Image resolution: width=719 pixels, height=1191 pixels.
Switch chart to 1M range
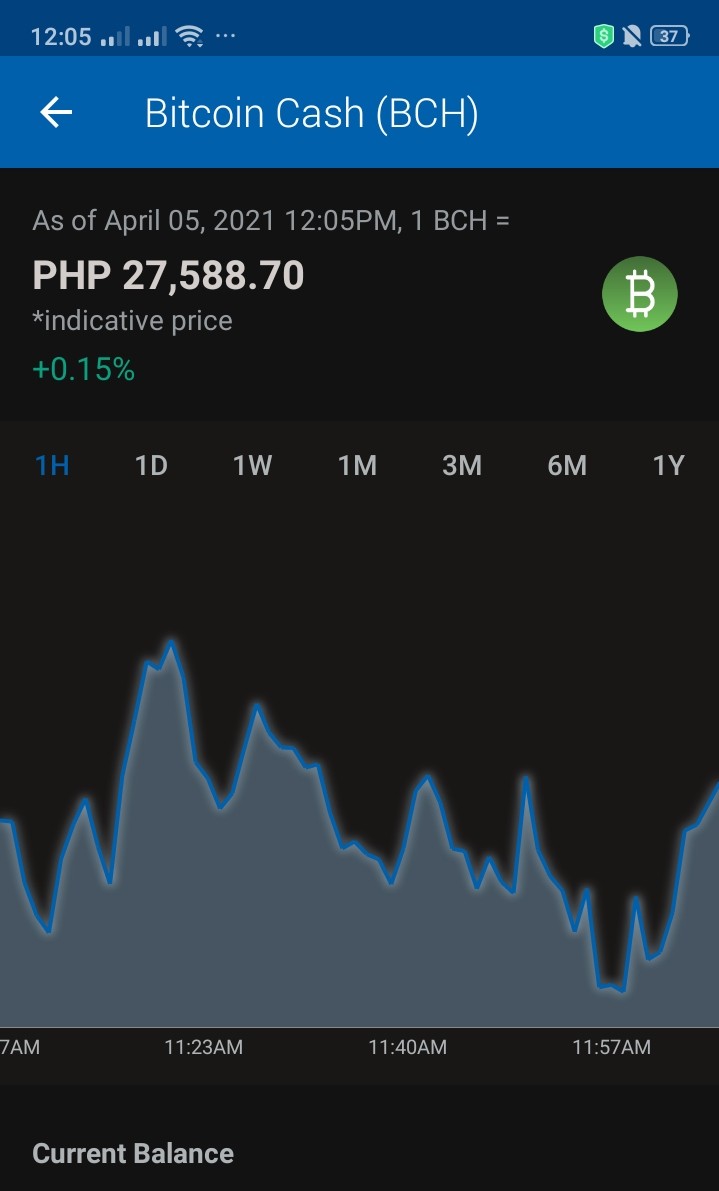(357, 465)
